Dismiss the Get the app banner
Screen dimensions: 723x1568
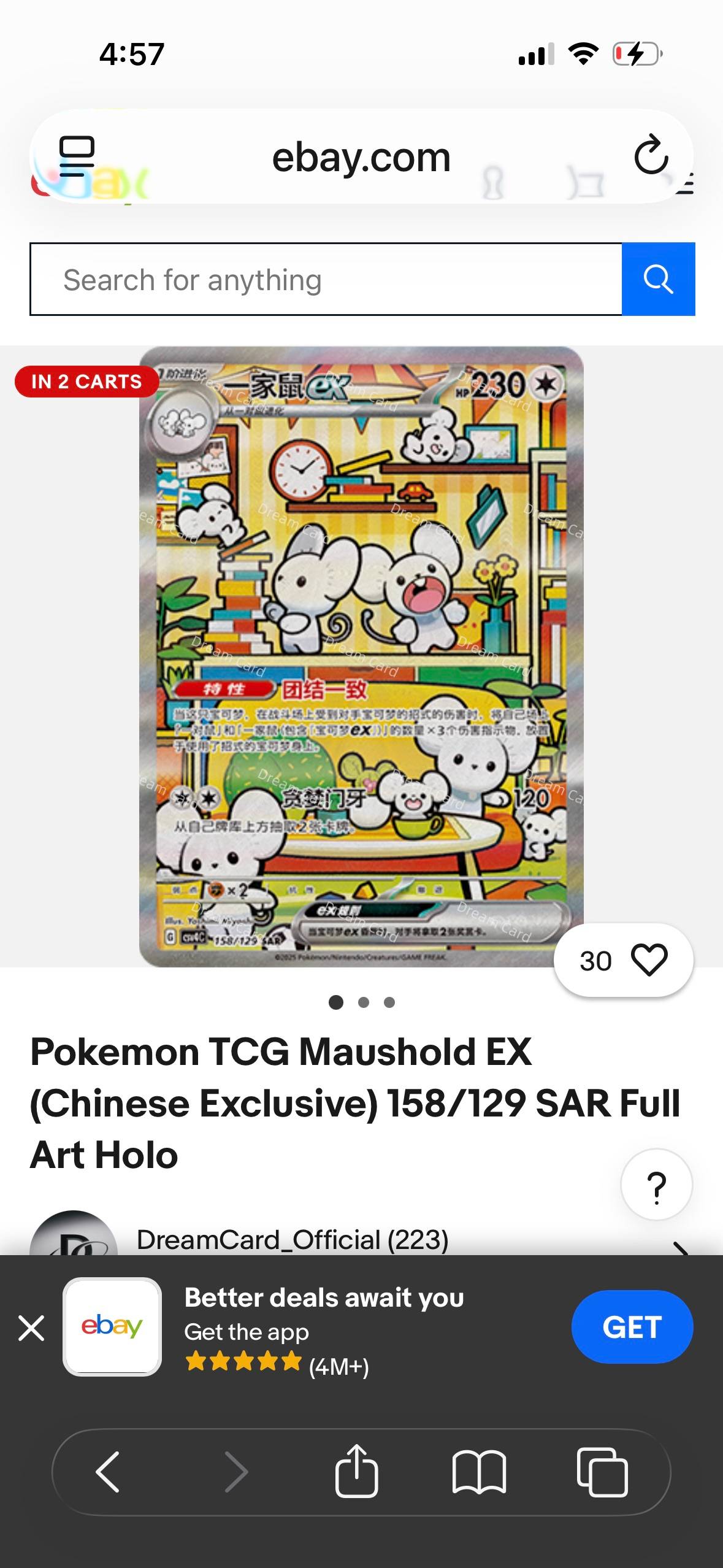(31, 1328)
